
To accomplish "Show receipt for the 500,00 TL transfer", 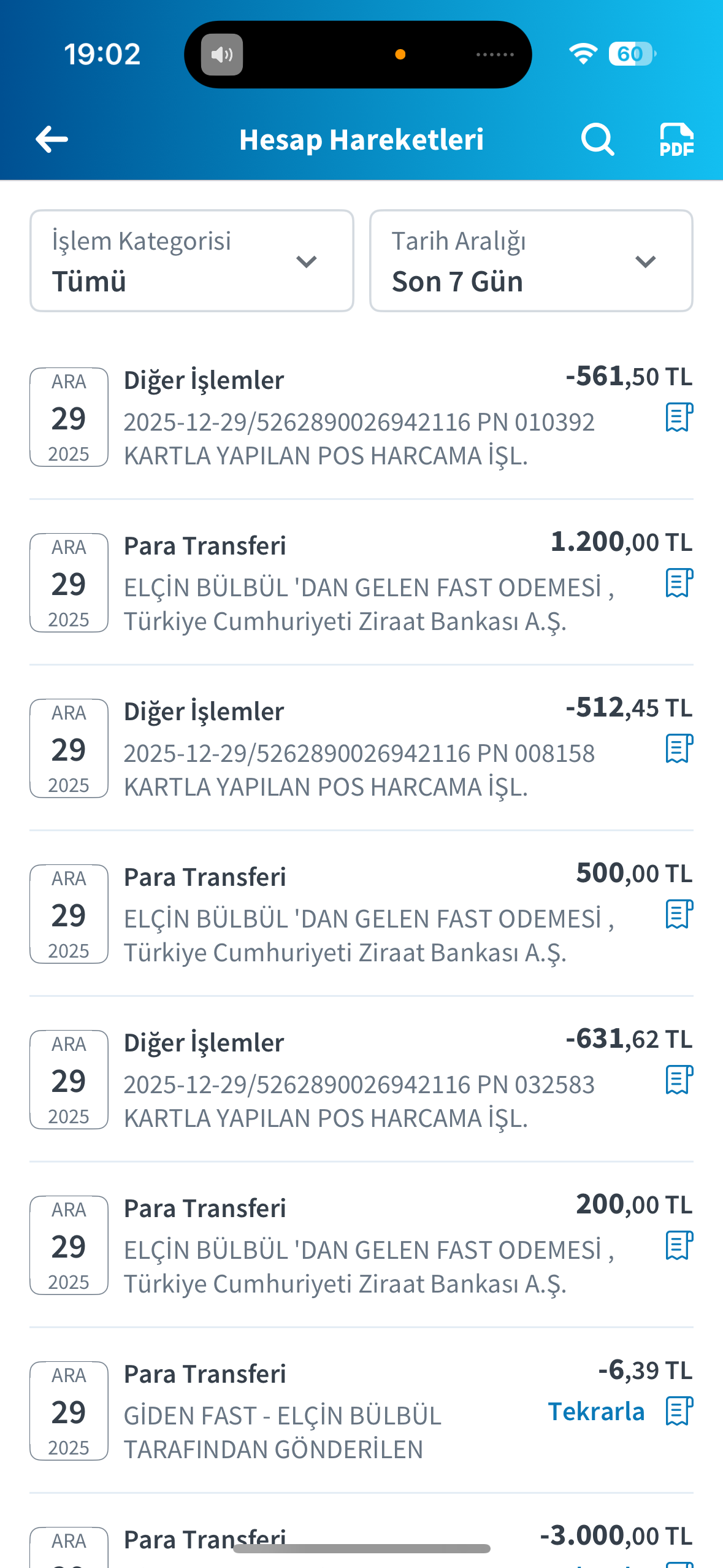I will point(679,914).
